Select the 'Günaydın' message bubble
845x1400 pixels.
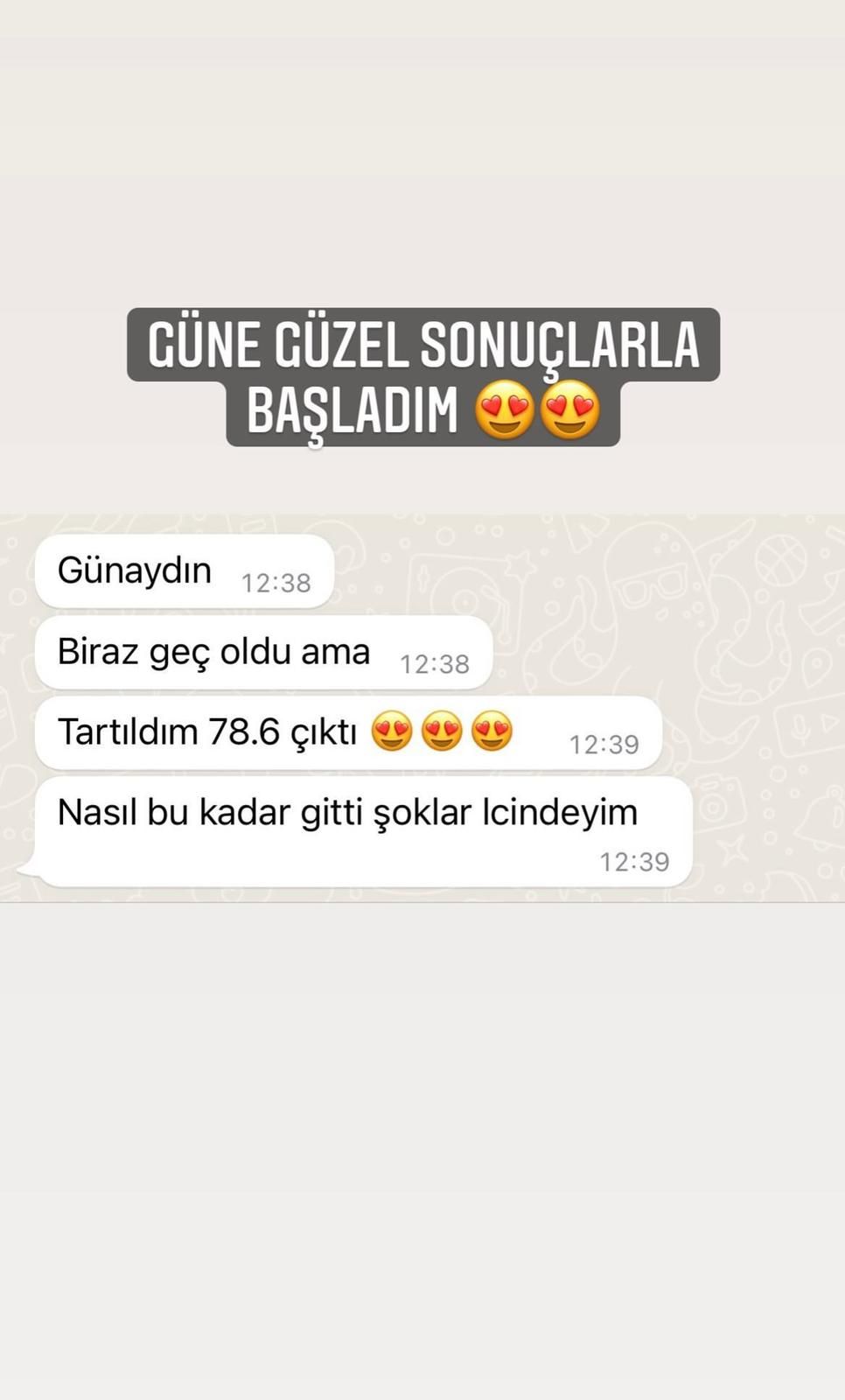coord(134,570)
